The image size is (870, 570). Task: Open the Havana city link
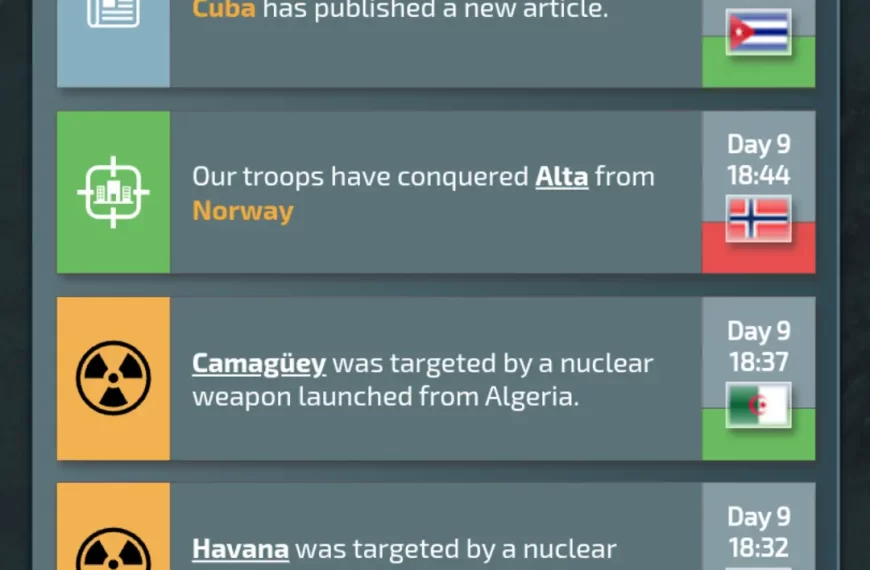(x=240, y=548)
